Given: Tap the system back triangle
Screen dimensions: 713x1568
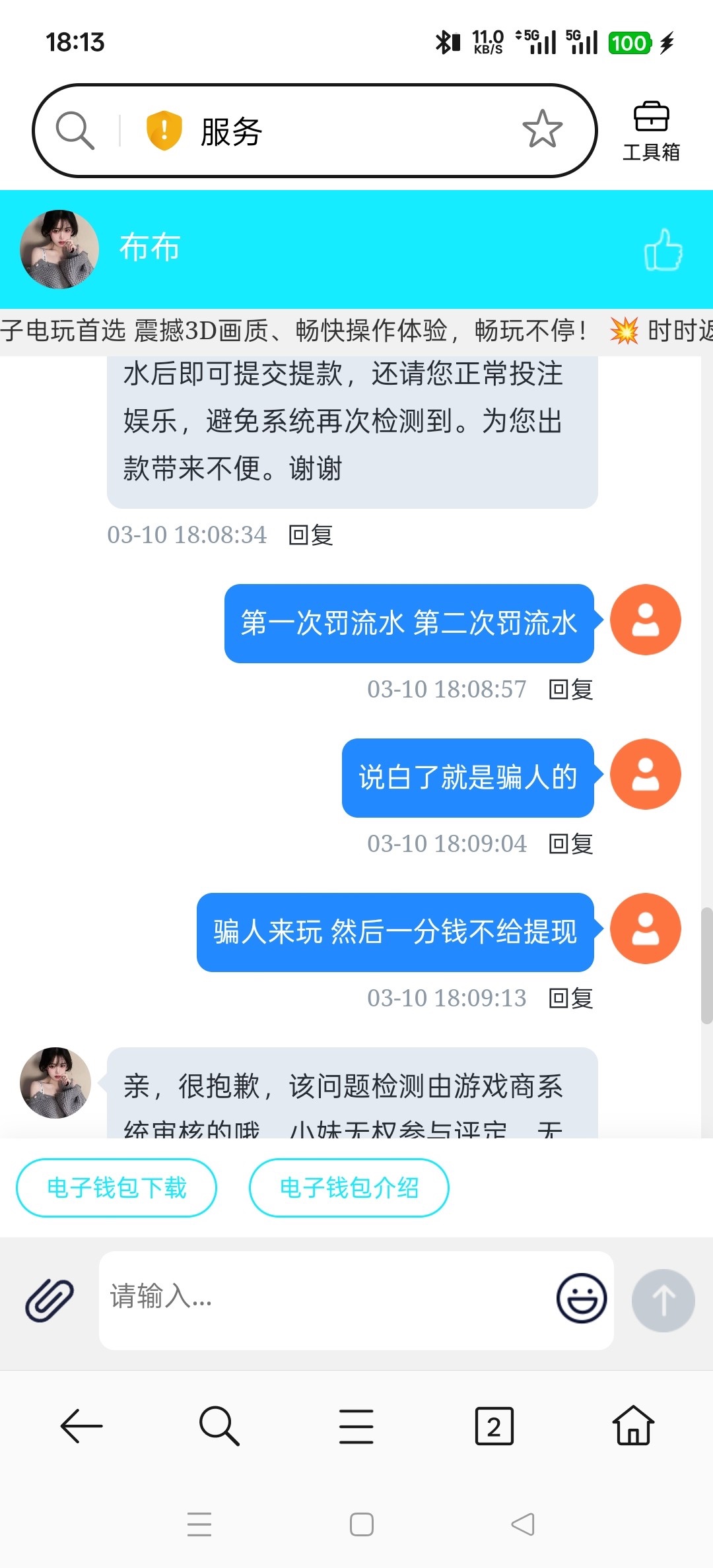Looking at the screenshot, I should coord(523,1524).
